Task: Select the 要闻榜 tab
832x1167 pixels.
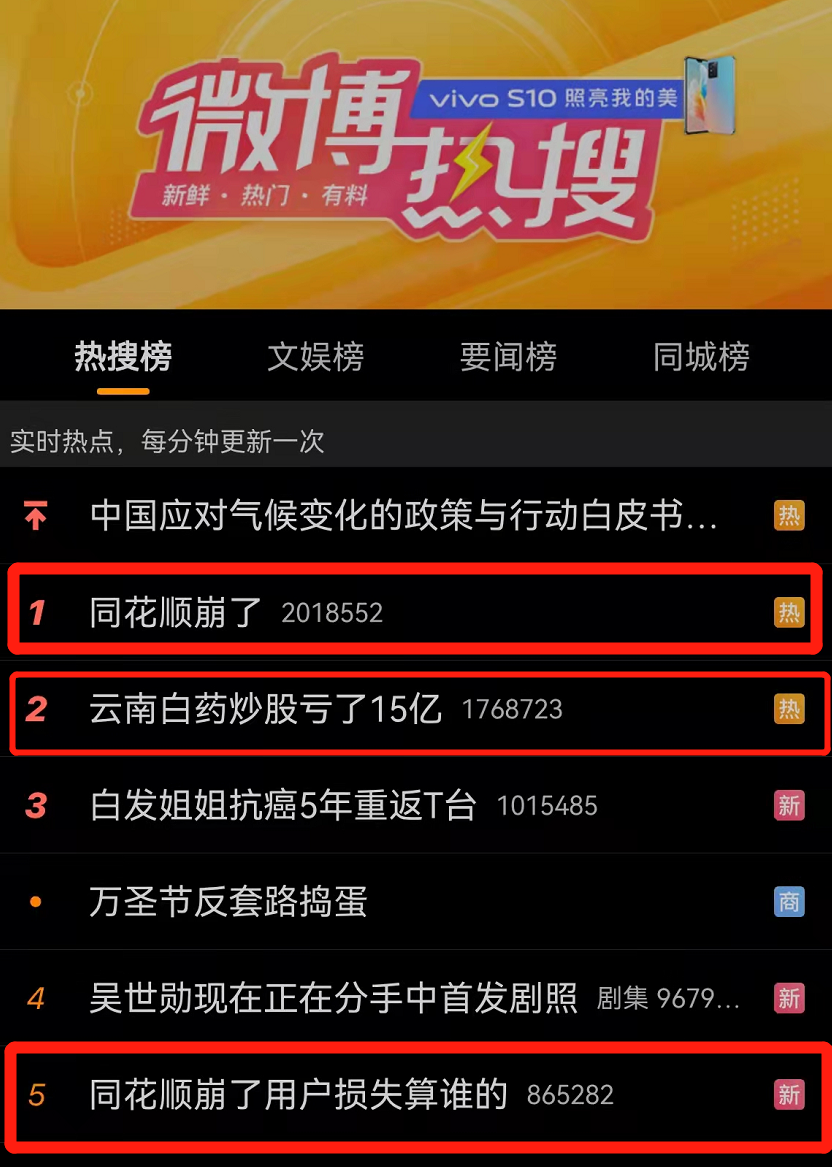Action: point(508,357)
